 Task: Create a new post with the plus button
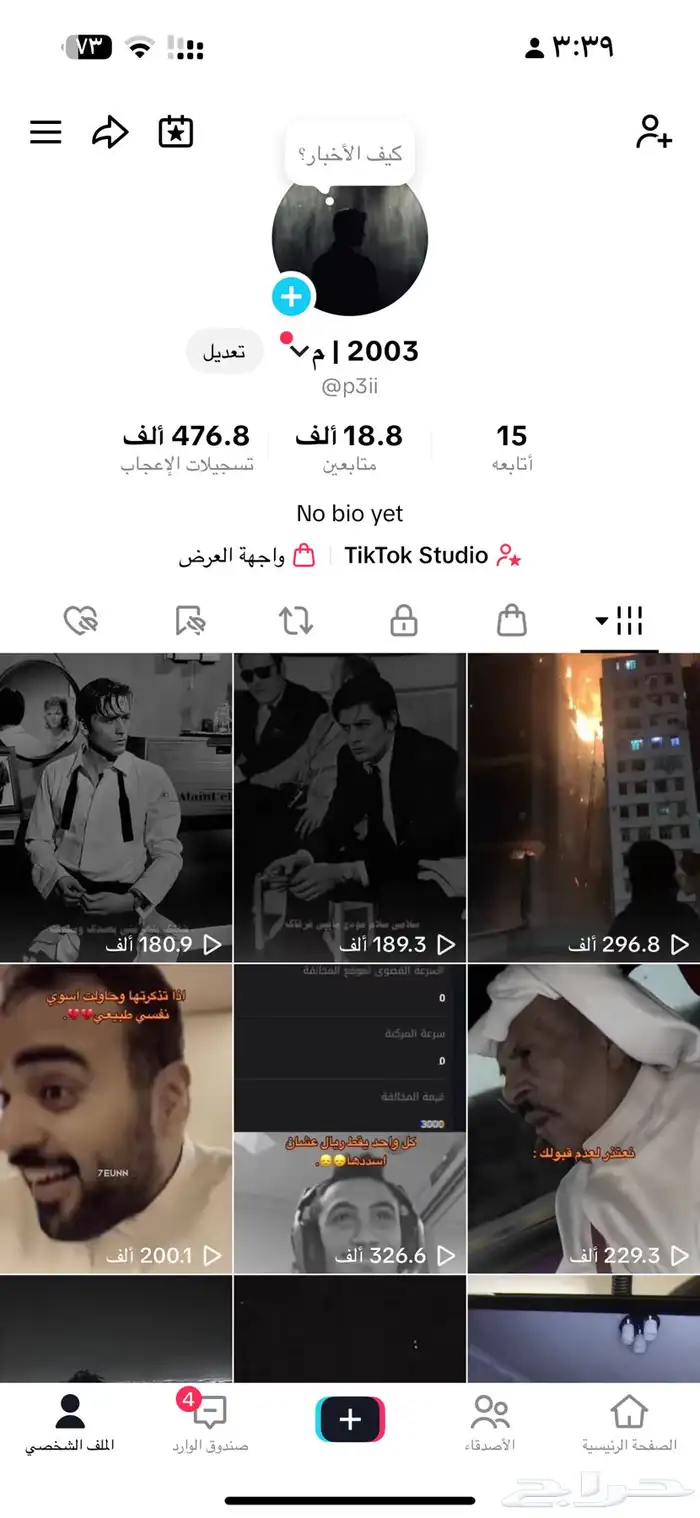350,1420
